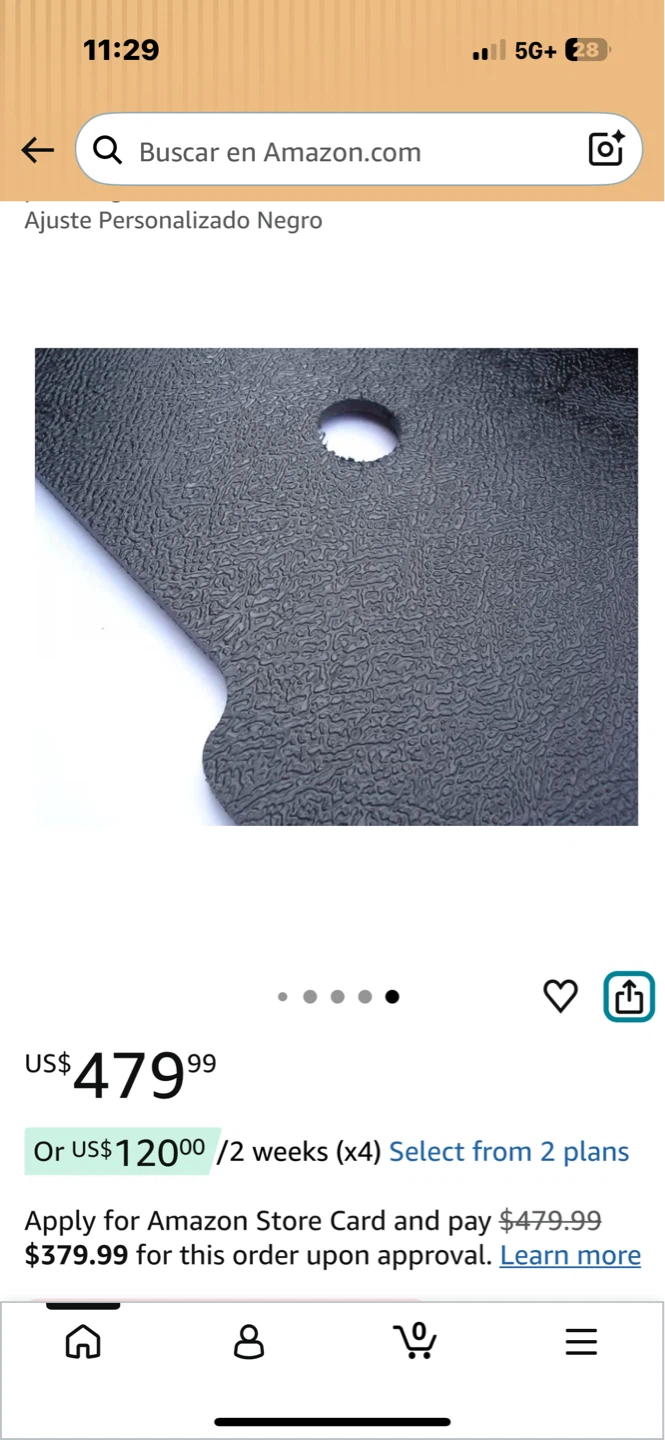Share this product listing

point(629,997)
